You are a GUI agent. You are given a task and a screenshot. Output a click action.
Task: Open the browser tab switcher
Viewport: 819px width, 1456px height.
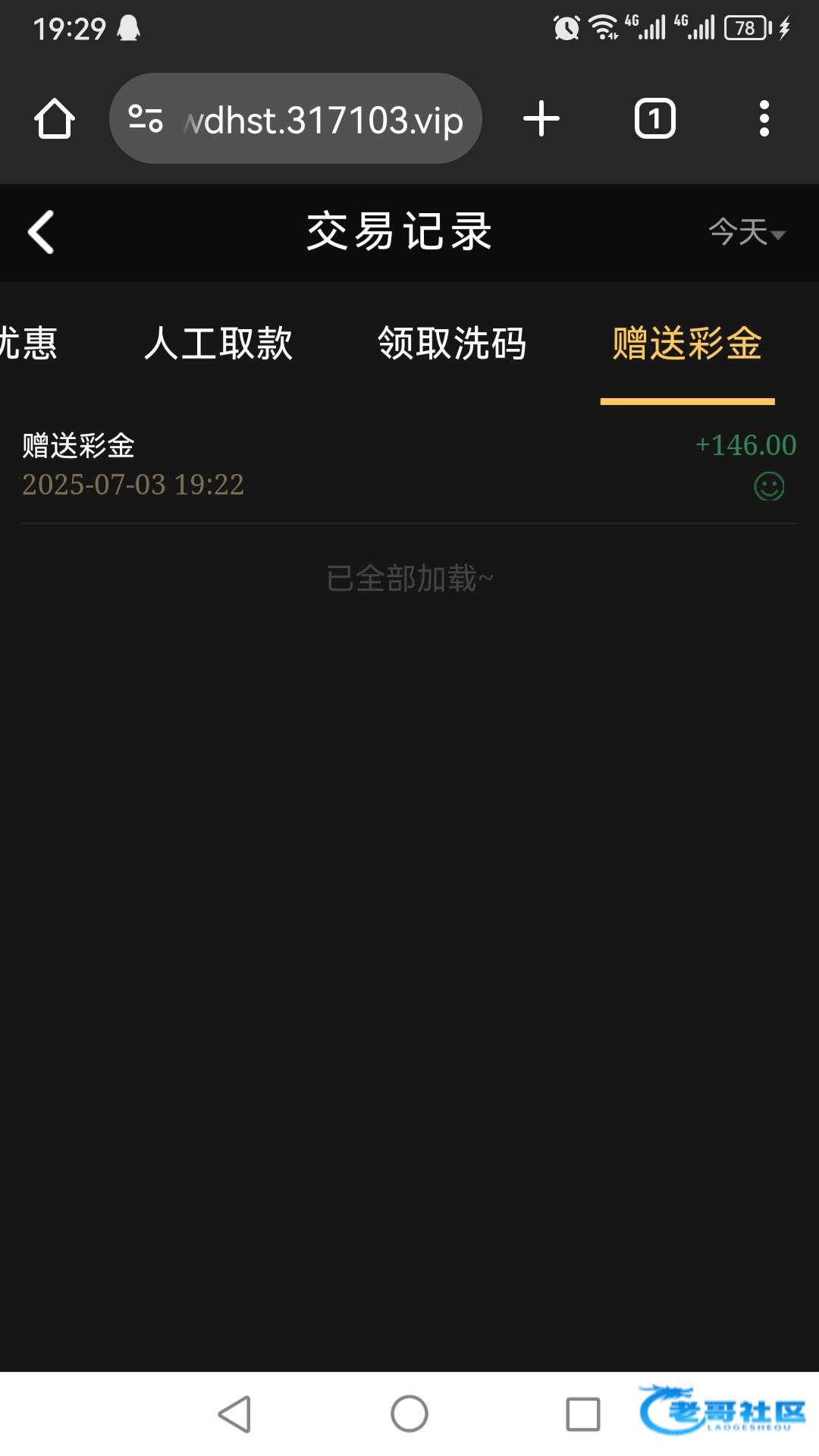point(654,119)
